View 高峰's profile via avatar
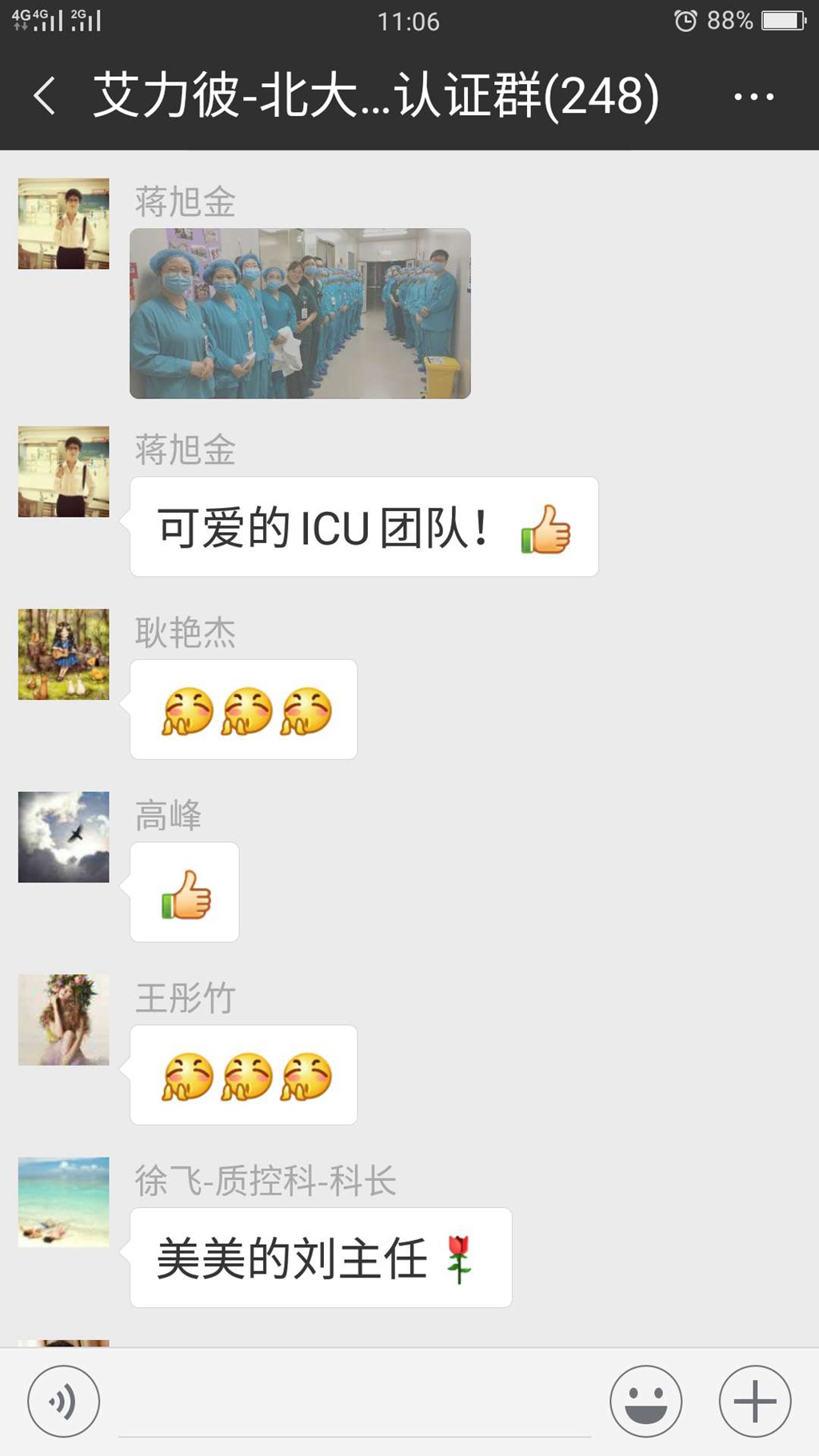819x1456 pixels. (64, 837)
